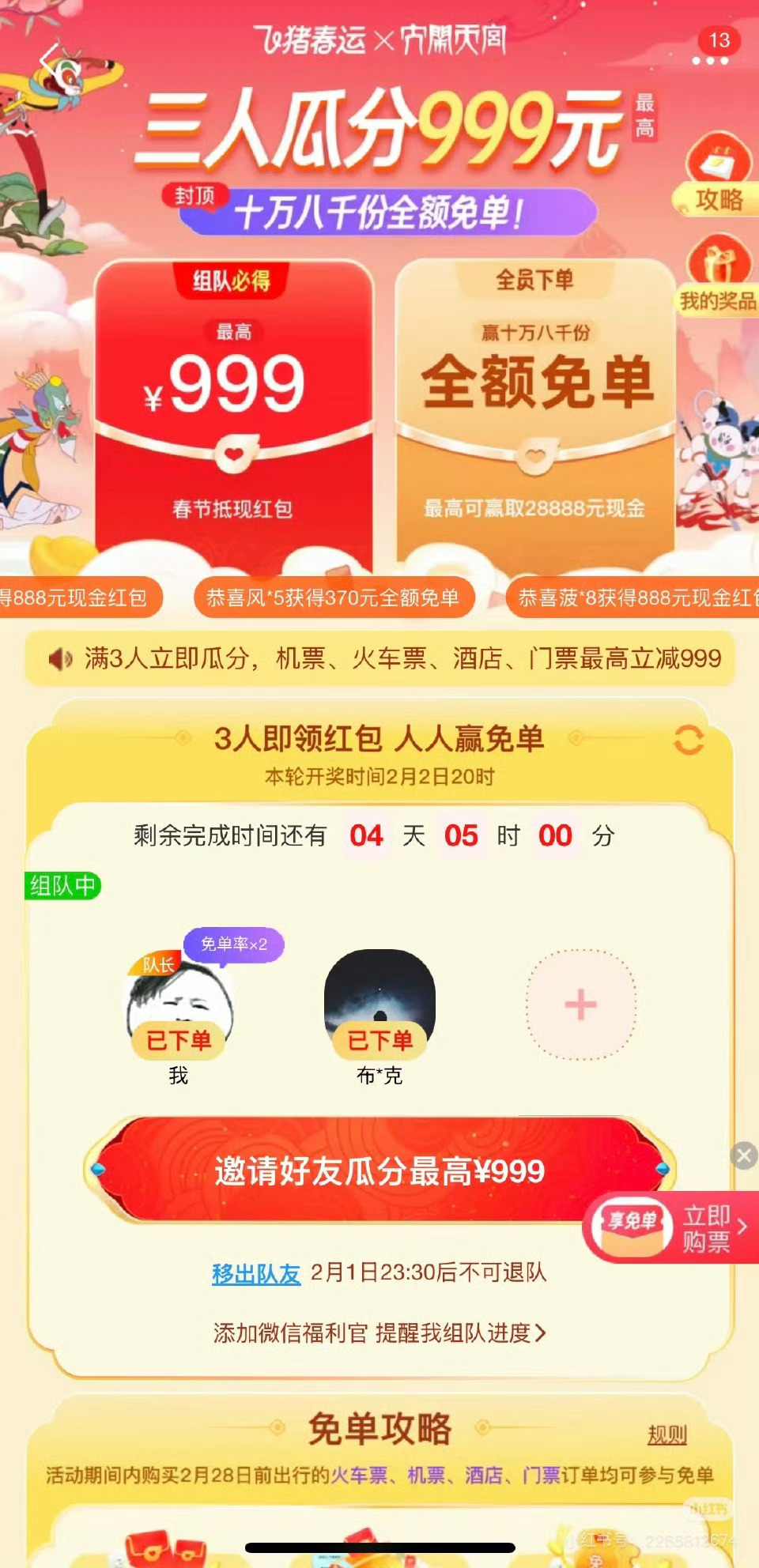Tap the 移出队友 link

(x=255, y=1273)
